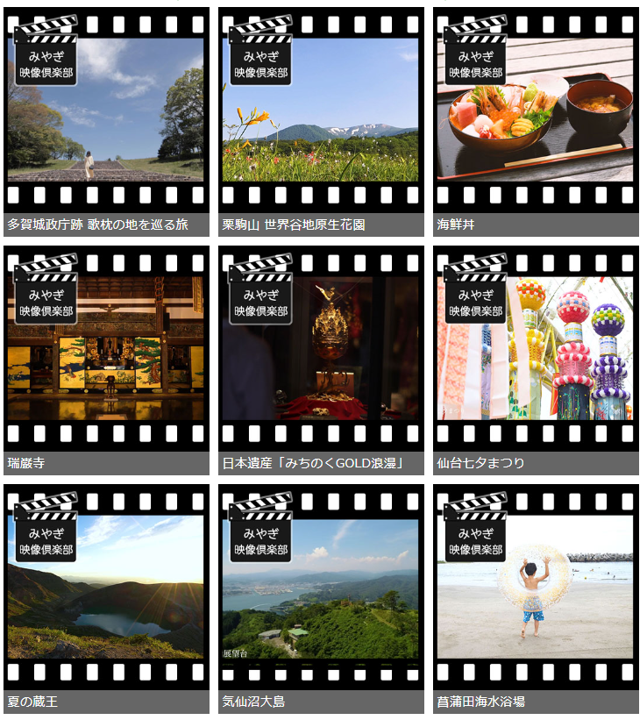Open the 夏の蔵王 video tile
Image resolution: width=643 pixels, height=720 pixels.
[x=106, y=588]
